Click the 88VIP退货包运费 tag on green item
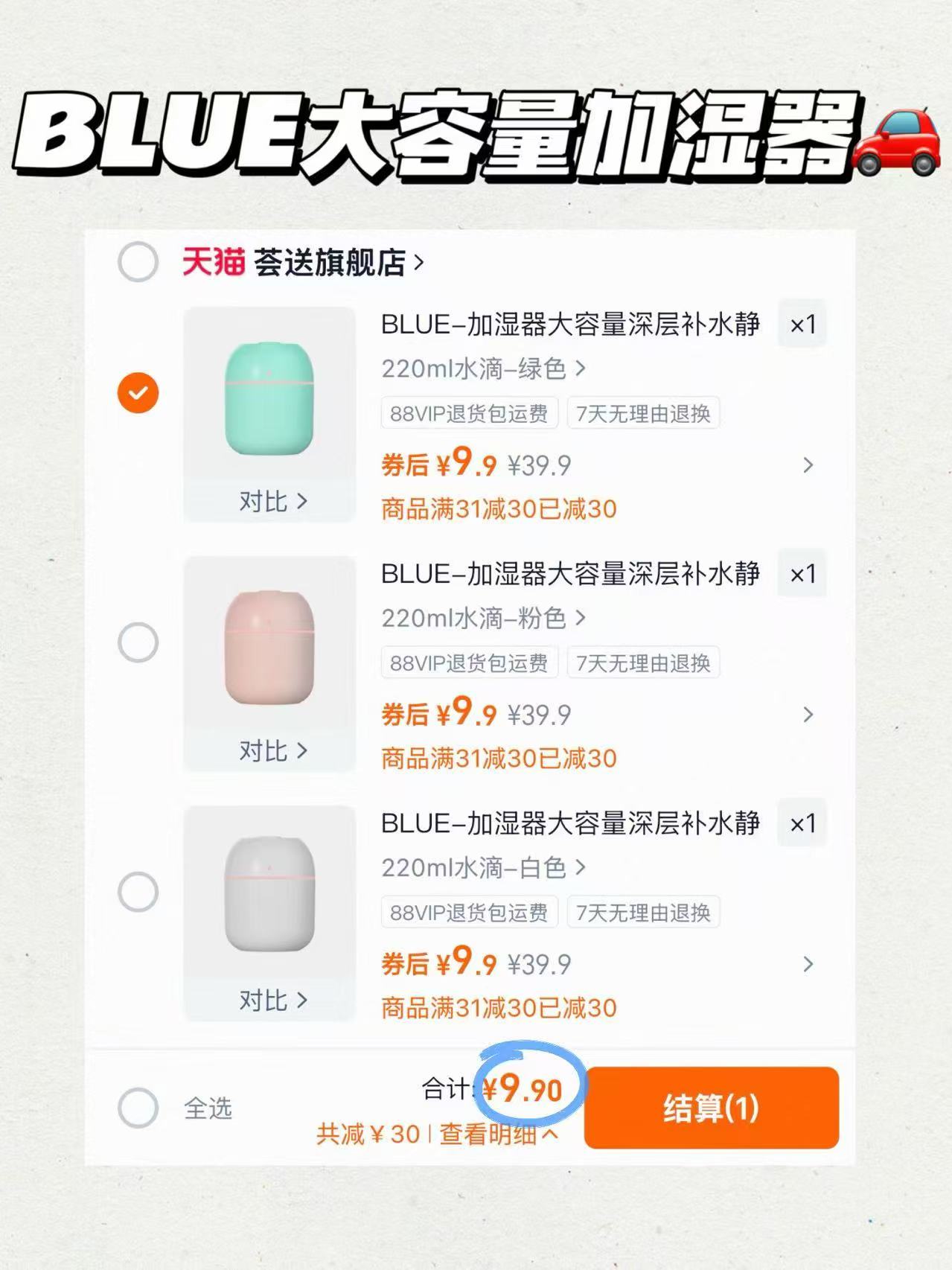 click(x=467, y=414)
